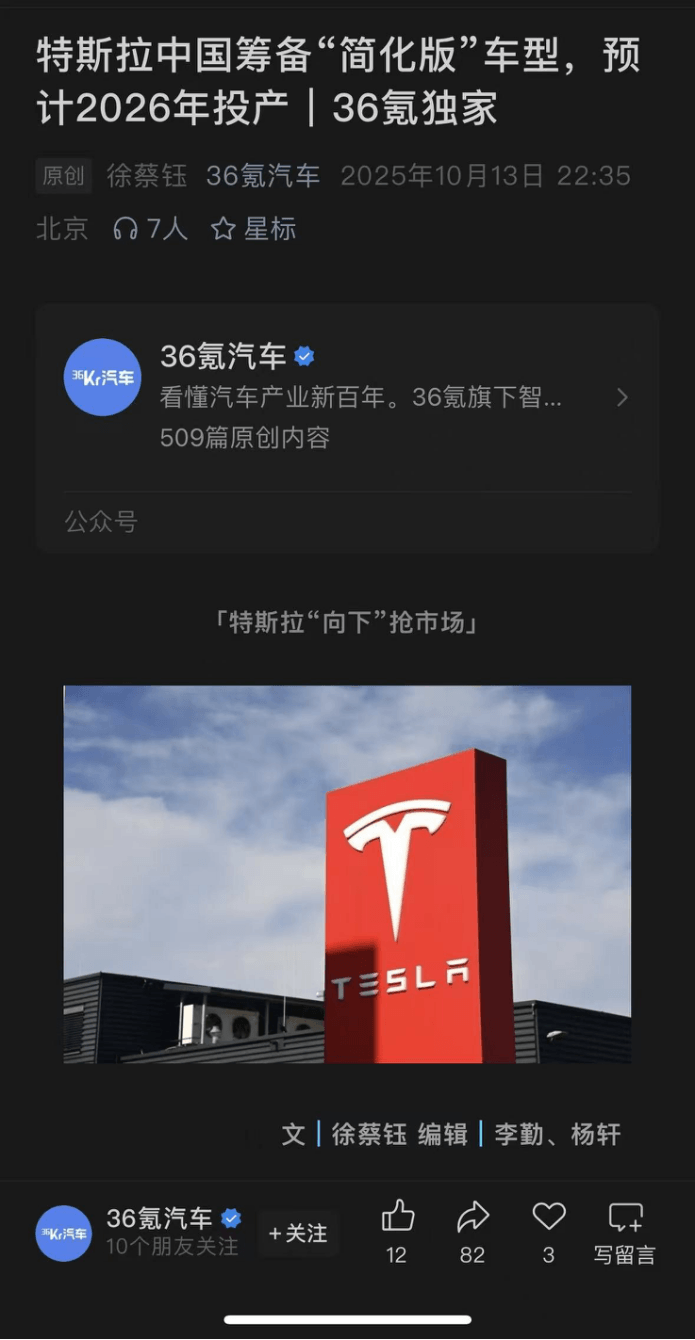This screenshot has width=695, height=1340.
Task: Like the article with thumbs-up
Action: coord(397,1217)
